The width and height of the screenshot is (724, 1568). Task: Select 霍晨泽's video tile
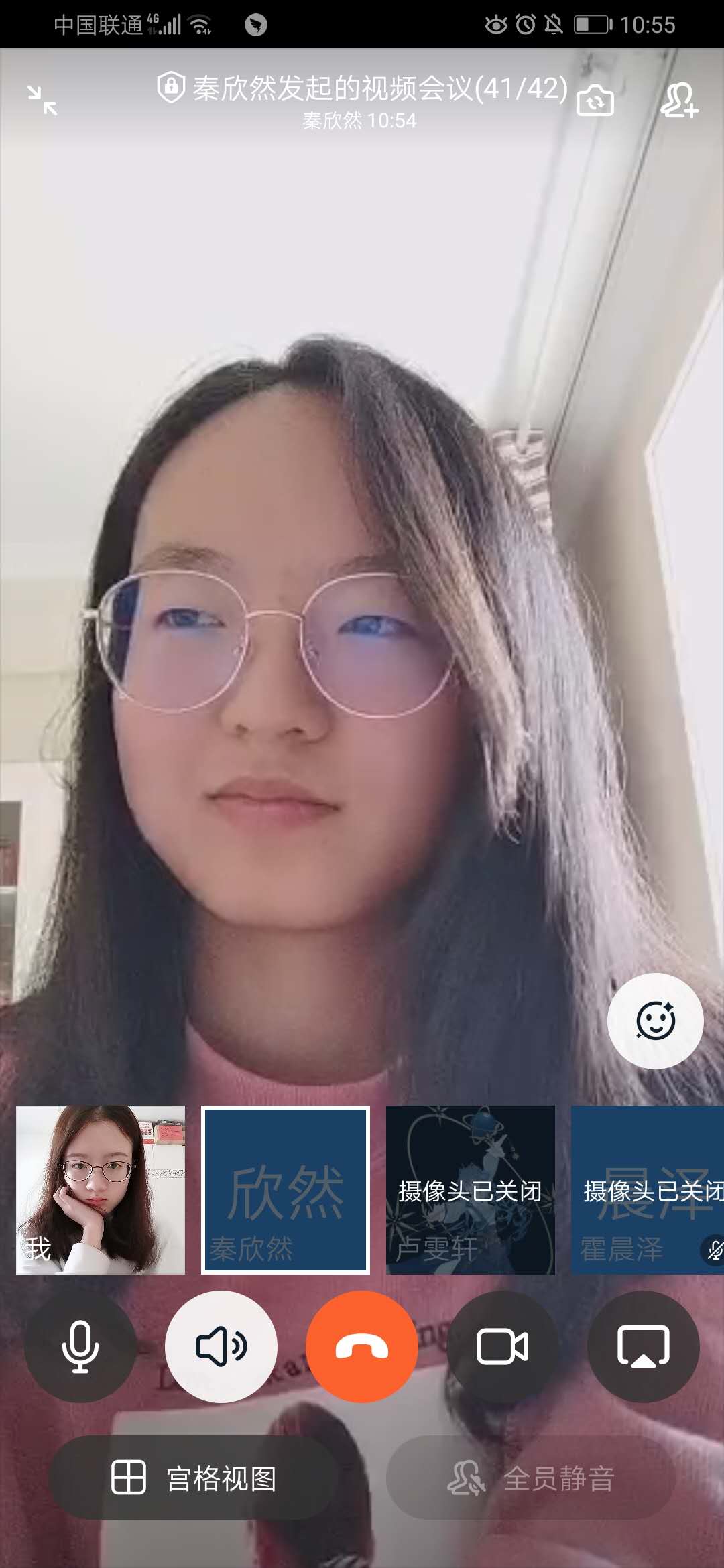click(x=648, y=1189)
